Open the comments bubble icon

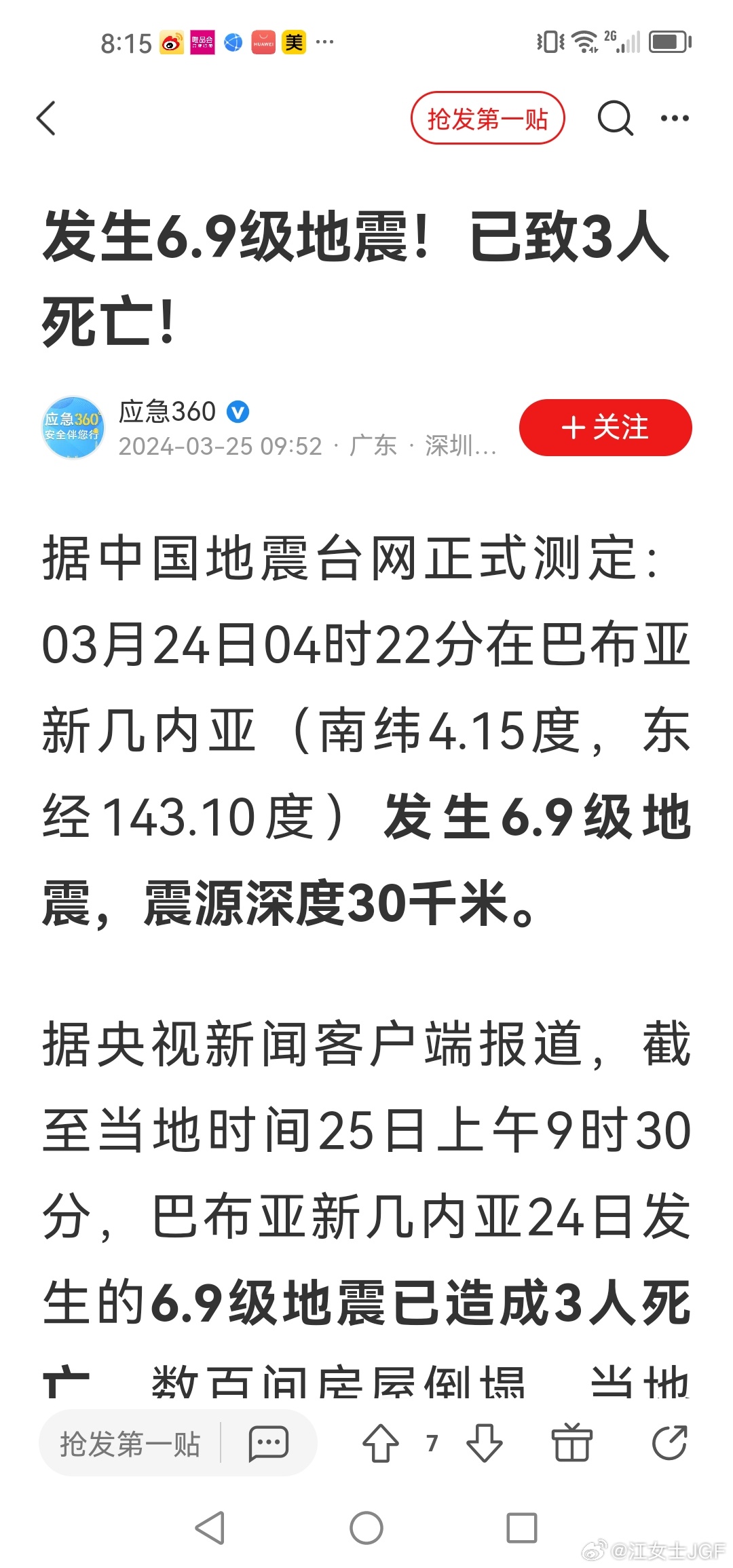(269, 1444)
